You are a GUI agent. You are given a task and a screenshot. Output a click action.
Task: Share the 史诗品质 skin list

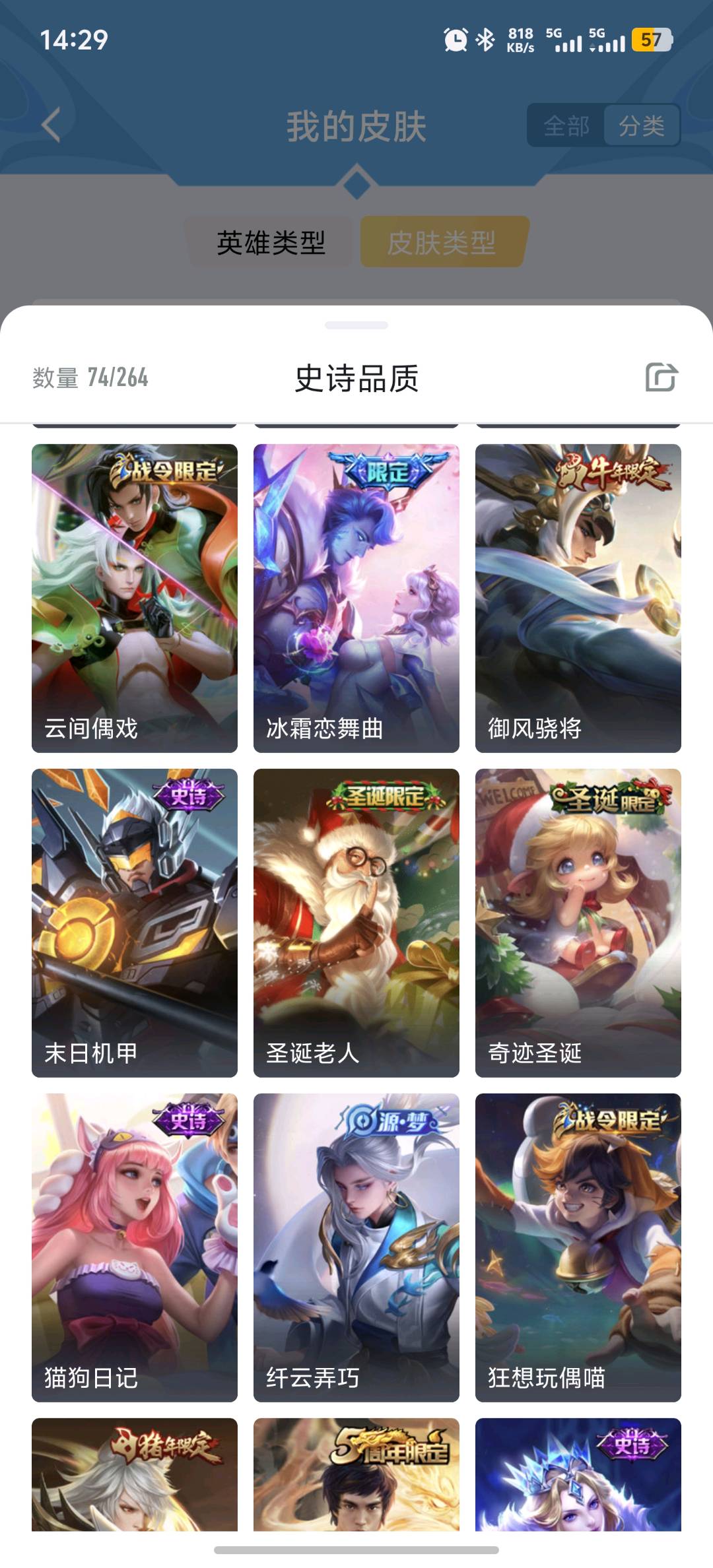point(662,377)
